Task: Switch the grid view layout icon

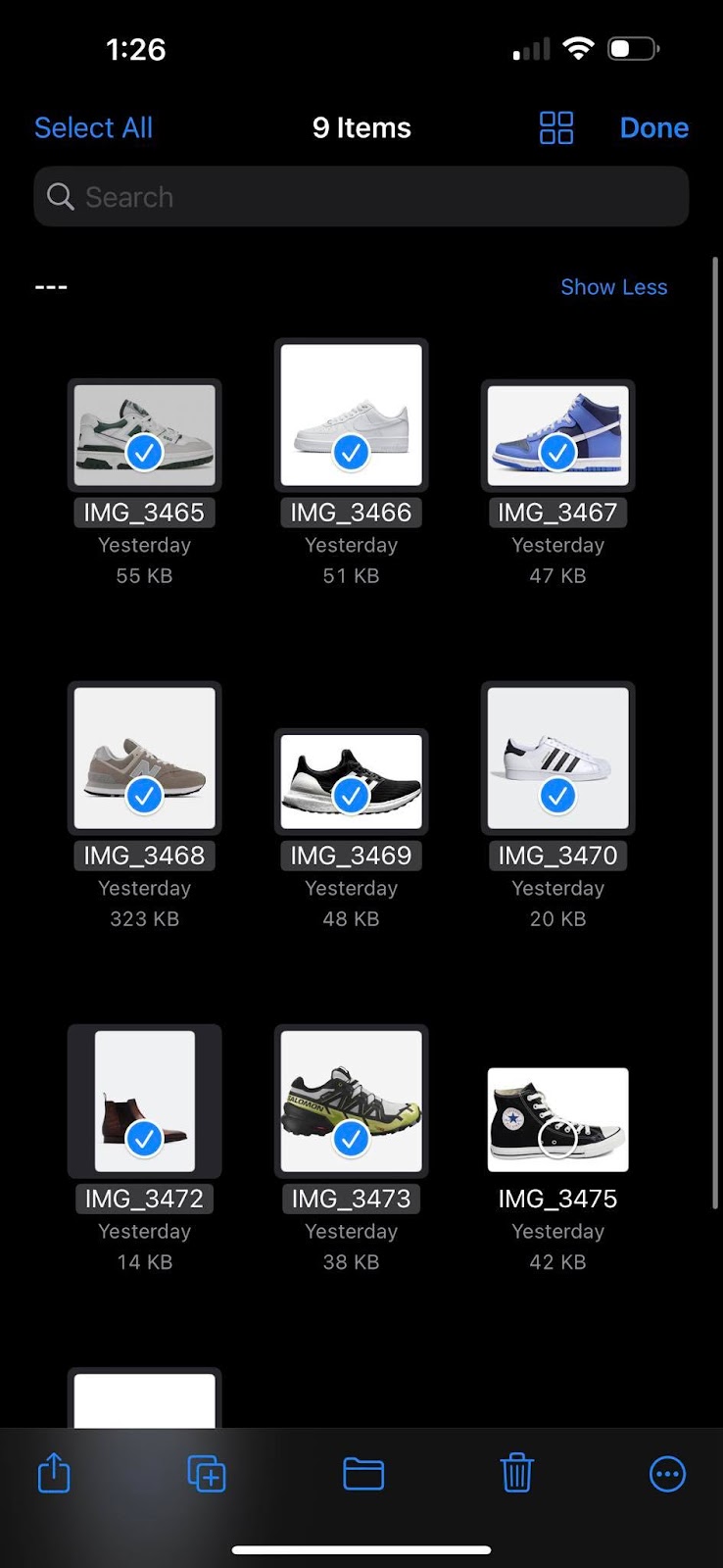Action: pos(555,127)
